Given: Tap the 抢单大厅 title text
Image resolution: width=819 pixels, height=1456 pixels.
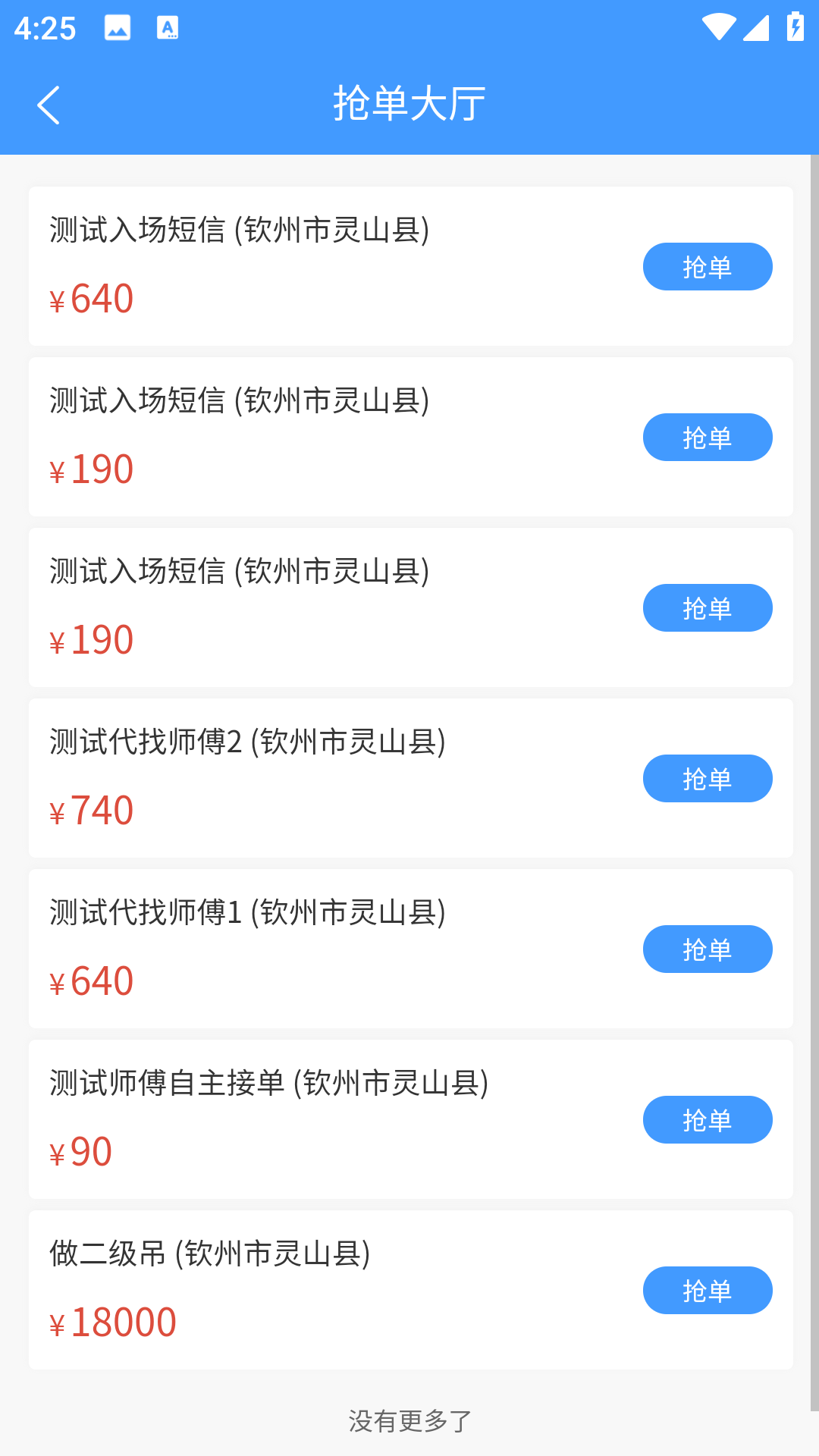Looking at the screenshot, I should tap(409, 103).
